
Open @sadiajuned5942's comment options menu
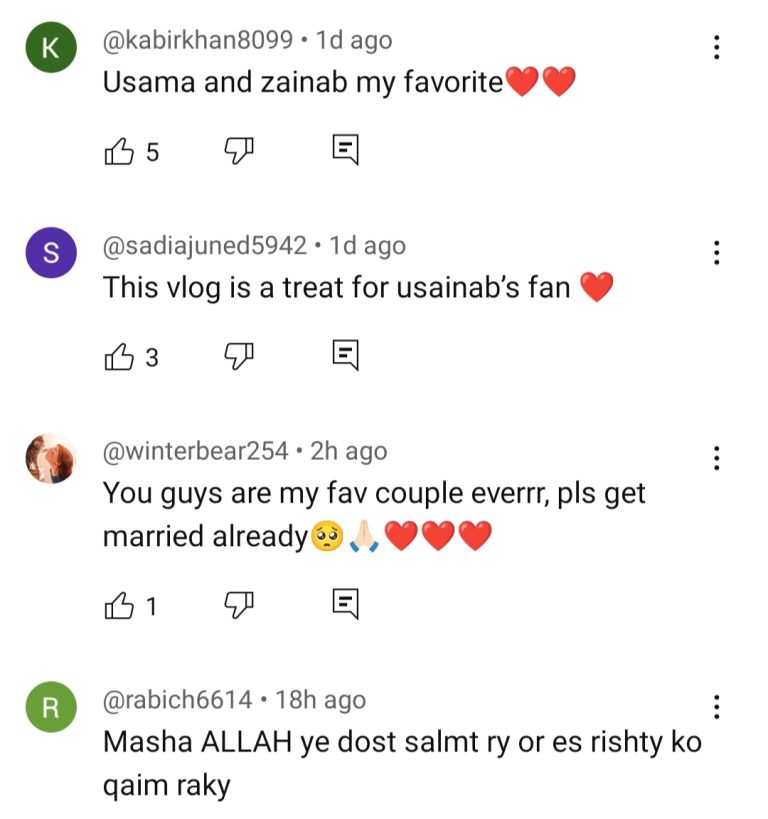tap(716, 253)
